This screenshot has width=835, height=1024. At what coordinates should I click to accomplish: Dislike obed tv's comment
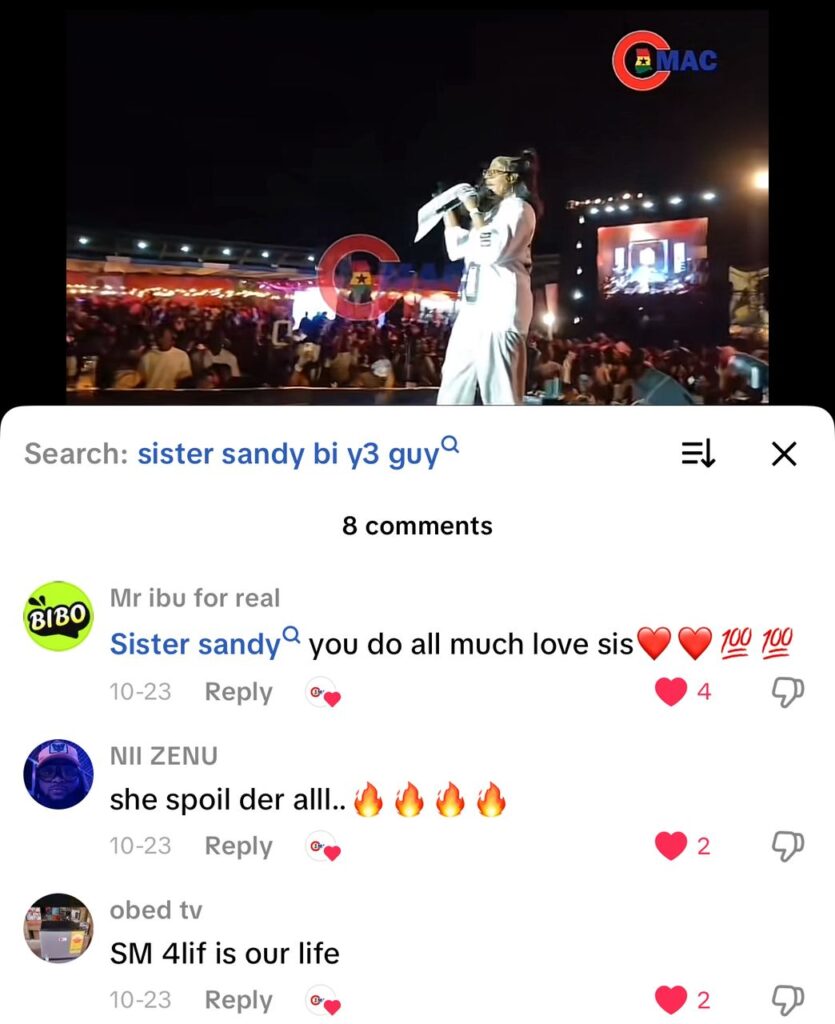pos(787,1000)
